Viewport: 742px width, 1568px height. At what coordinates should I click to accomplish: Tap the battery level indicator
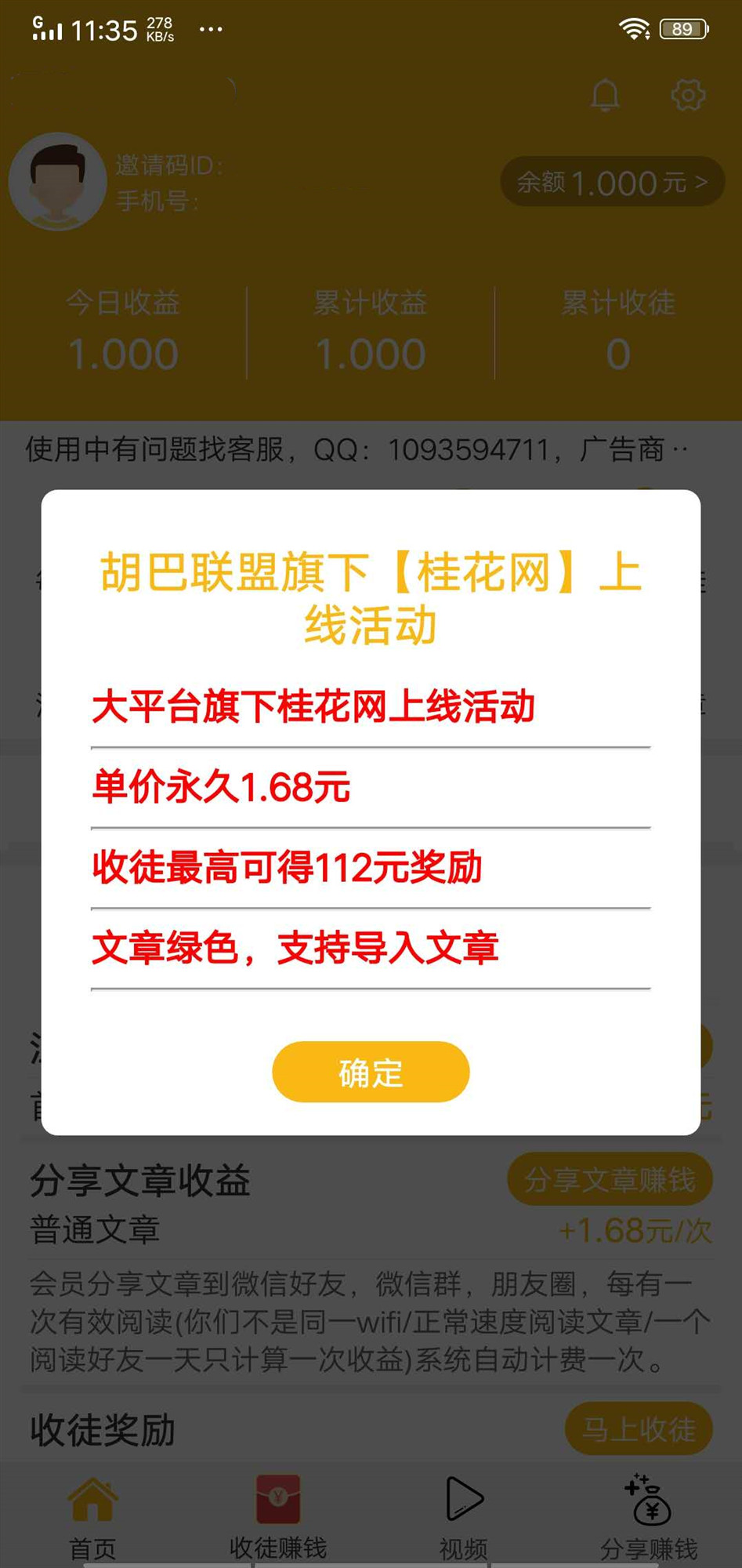682,29
